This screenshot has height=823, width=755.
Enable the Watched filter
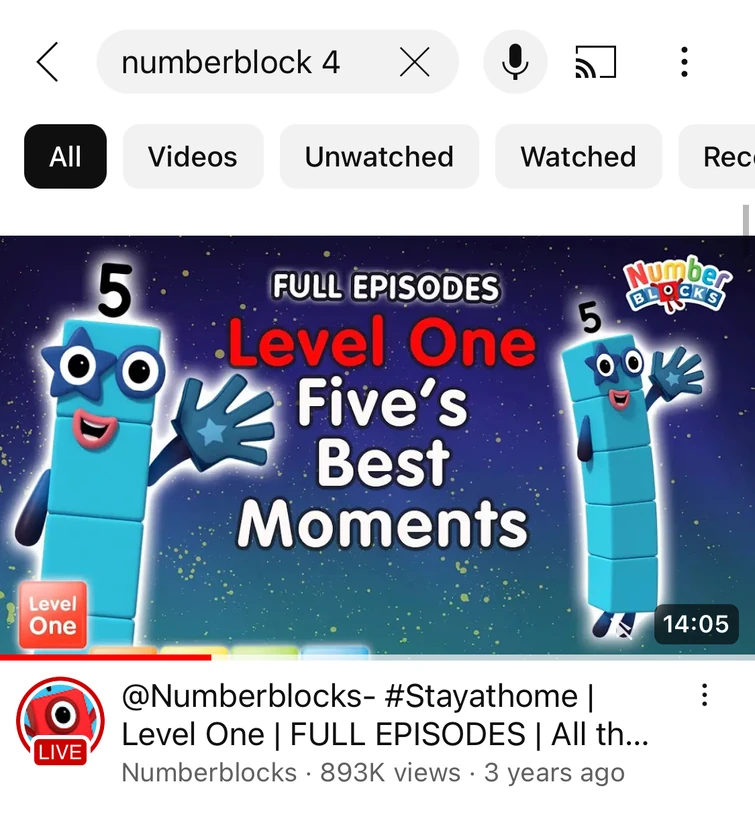(578, 157)
